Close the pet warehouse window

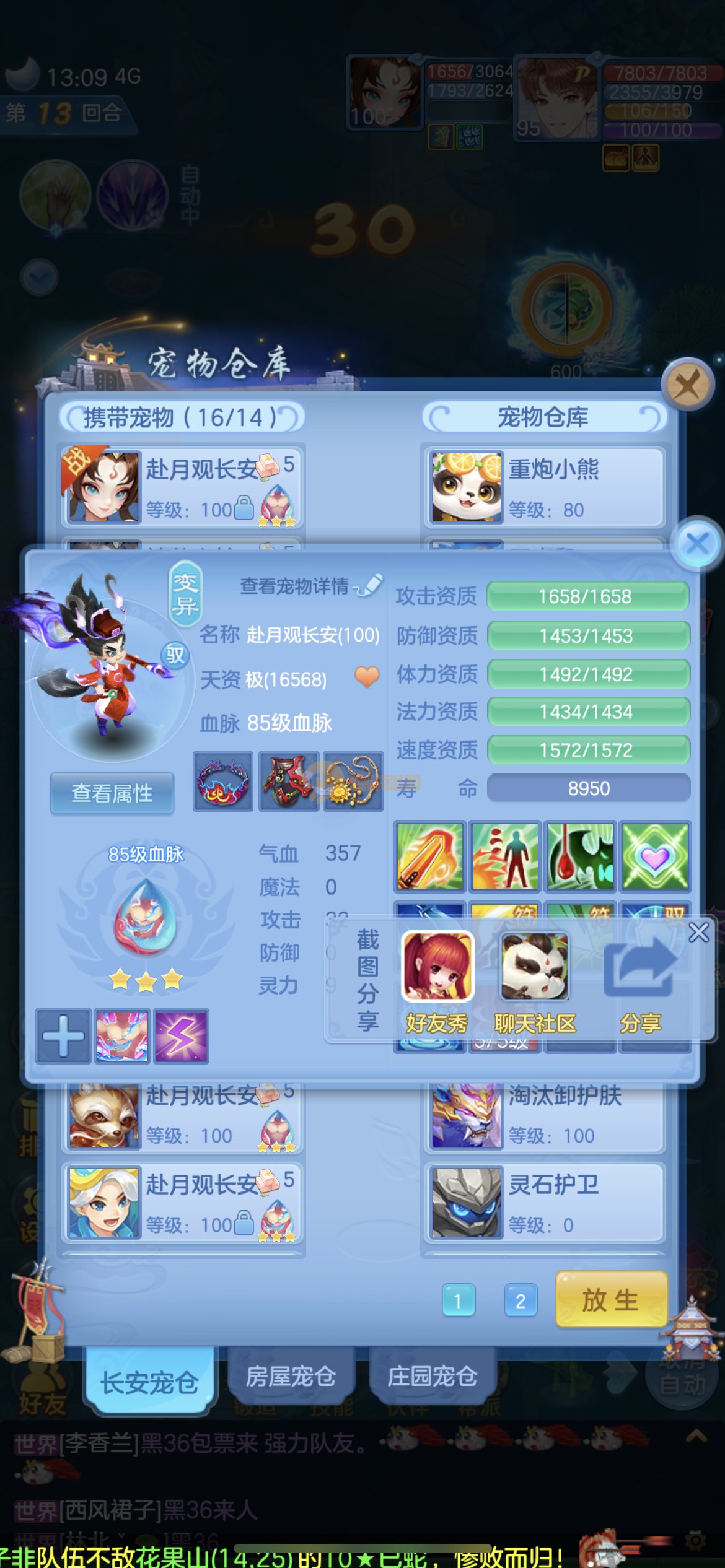coord(687,385)
